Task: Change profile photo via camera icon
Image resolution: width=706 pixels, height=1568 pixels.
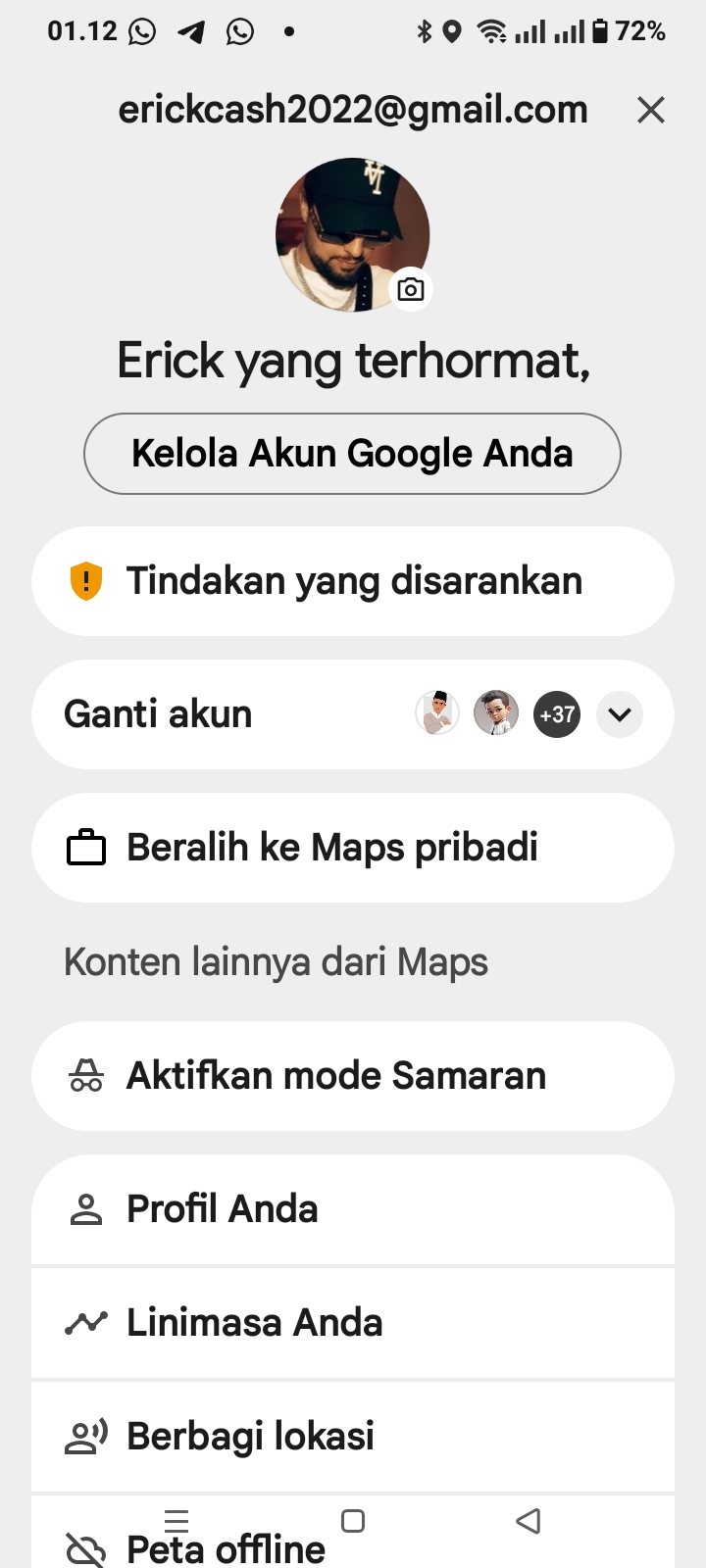Action: (x=411, y=289)
